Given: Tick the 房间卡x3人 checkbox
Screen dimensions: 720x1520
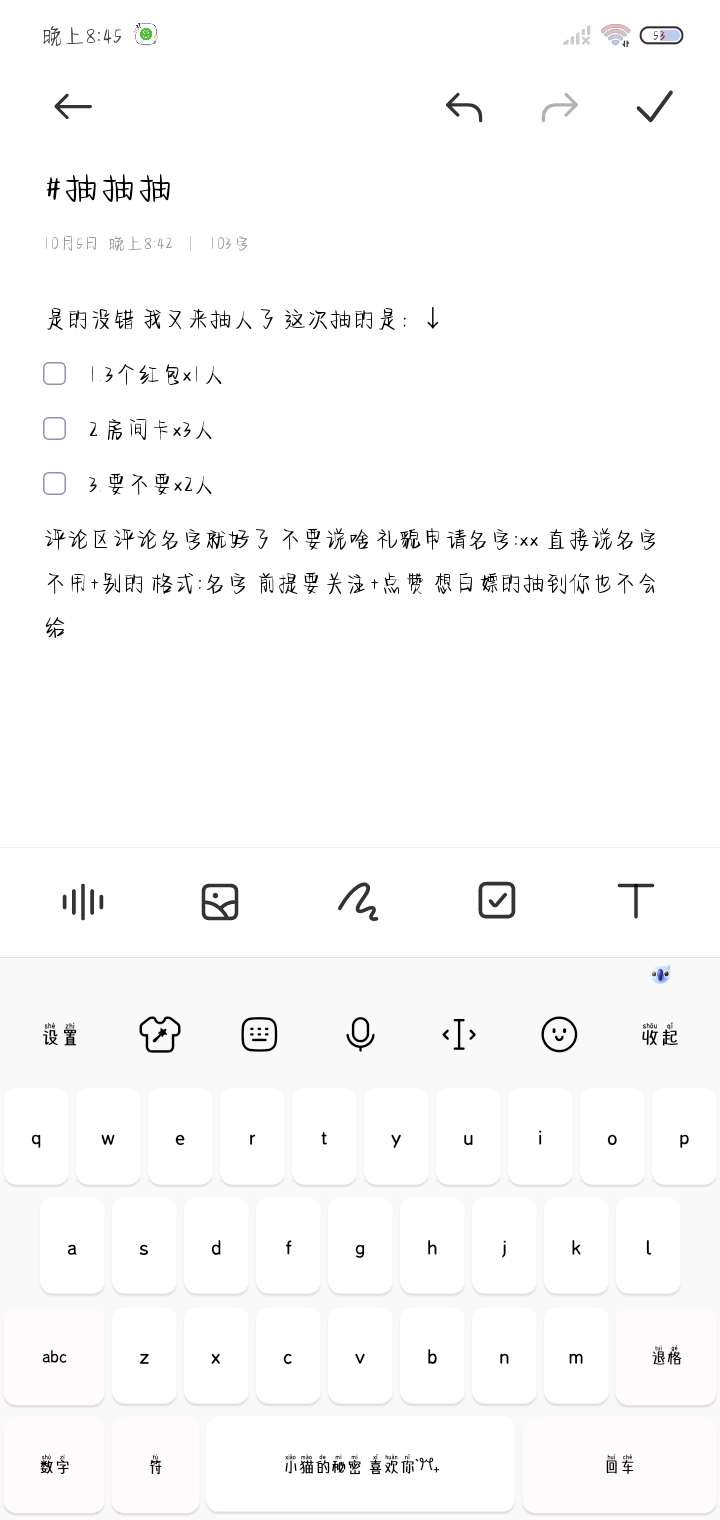Looking at the screenshot, I should [x=55, y=429].
